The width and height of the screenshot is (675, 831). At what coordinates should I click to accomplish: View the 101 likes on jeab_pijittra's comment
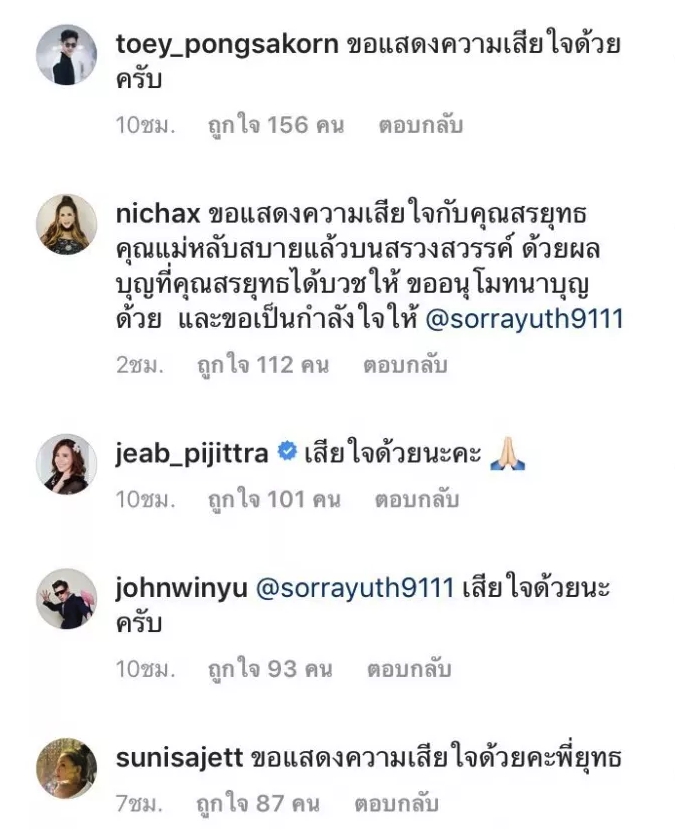click(272, 499)
